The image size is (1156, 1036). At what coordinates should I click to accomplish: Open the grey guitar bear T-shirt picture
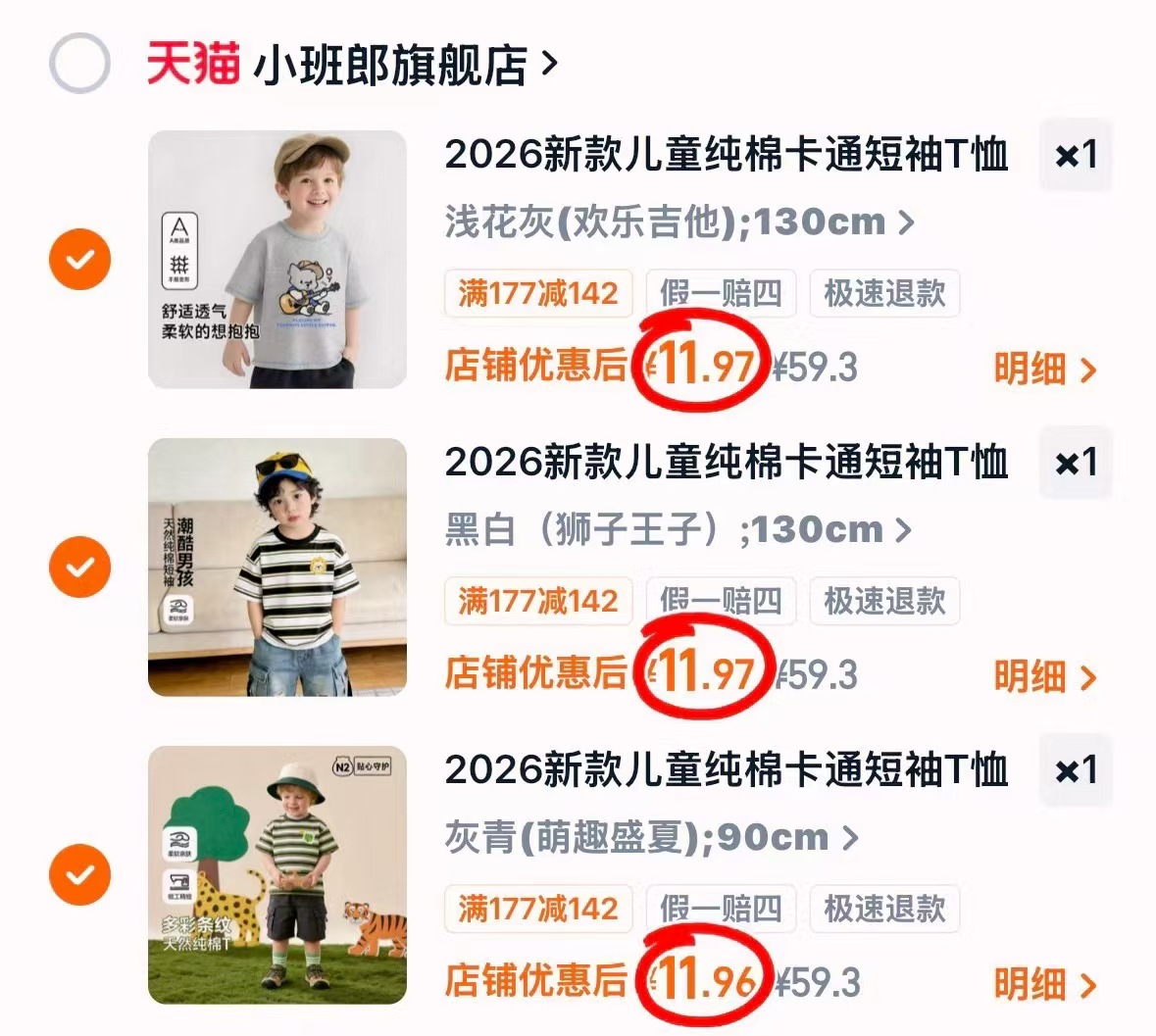tap(277, 260)
